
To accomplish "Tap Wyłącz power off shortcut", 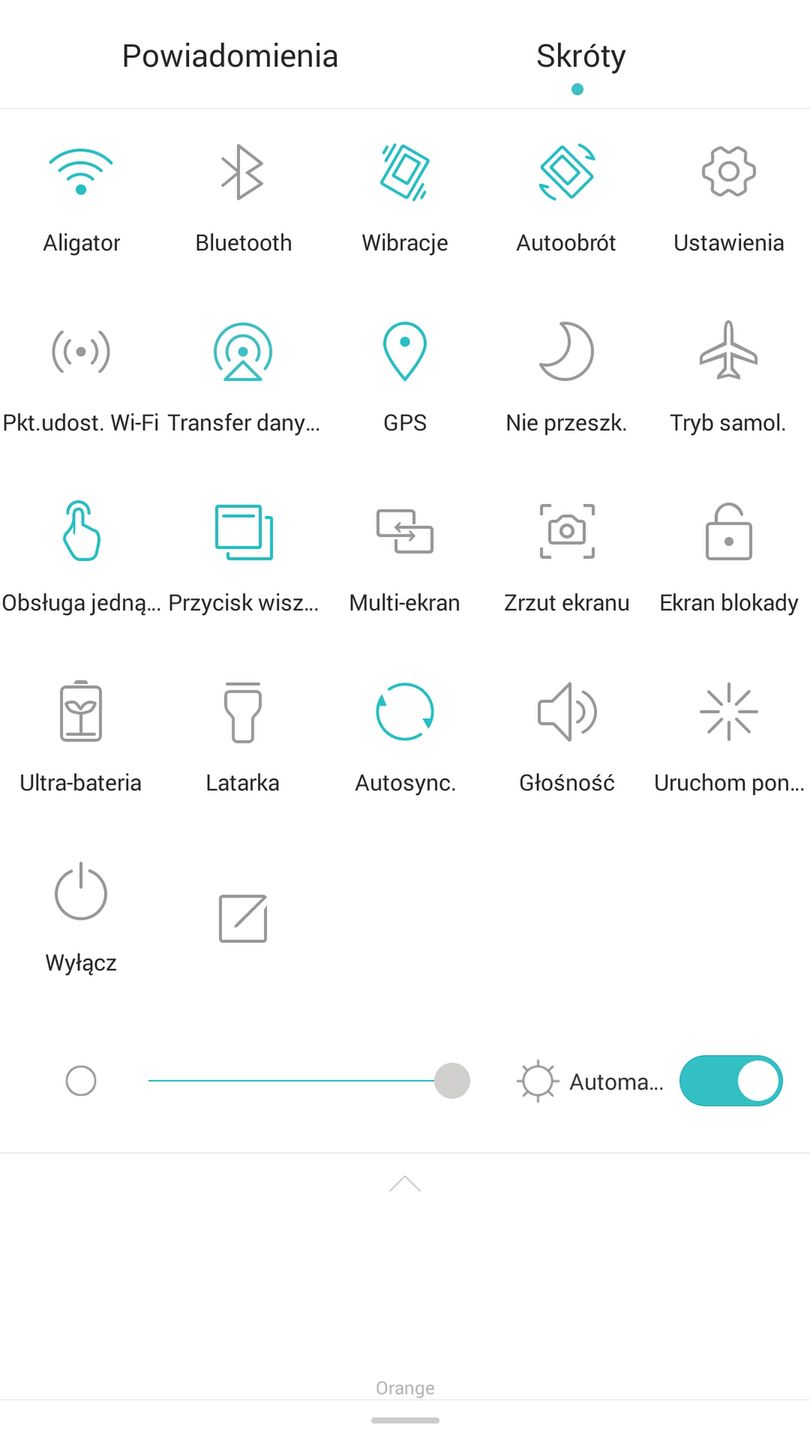I will tap(81, 893).
